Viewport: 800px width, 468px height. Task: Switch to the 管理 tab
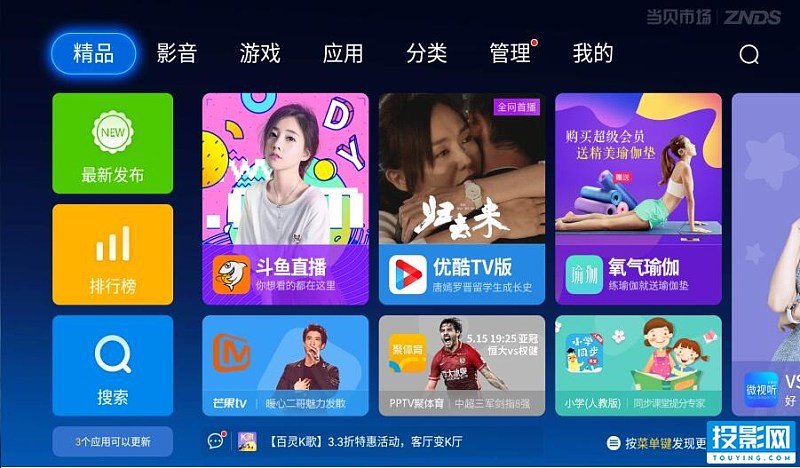[x=510, y=53]
